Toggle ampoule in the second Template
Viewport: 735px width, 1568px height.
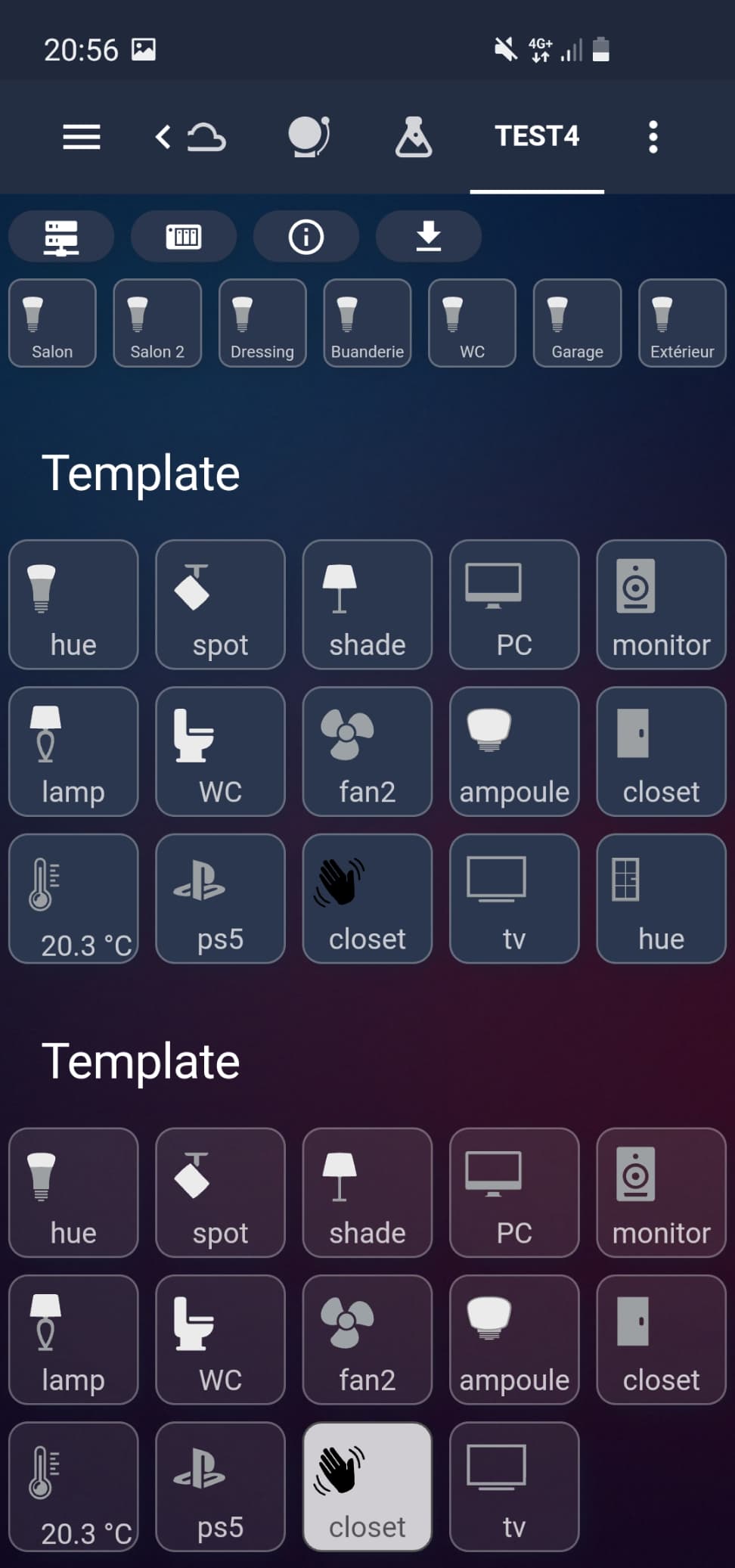[x=514, y=1340]
